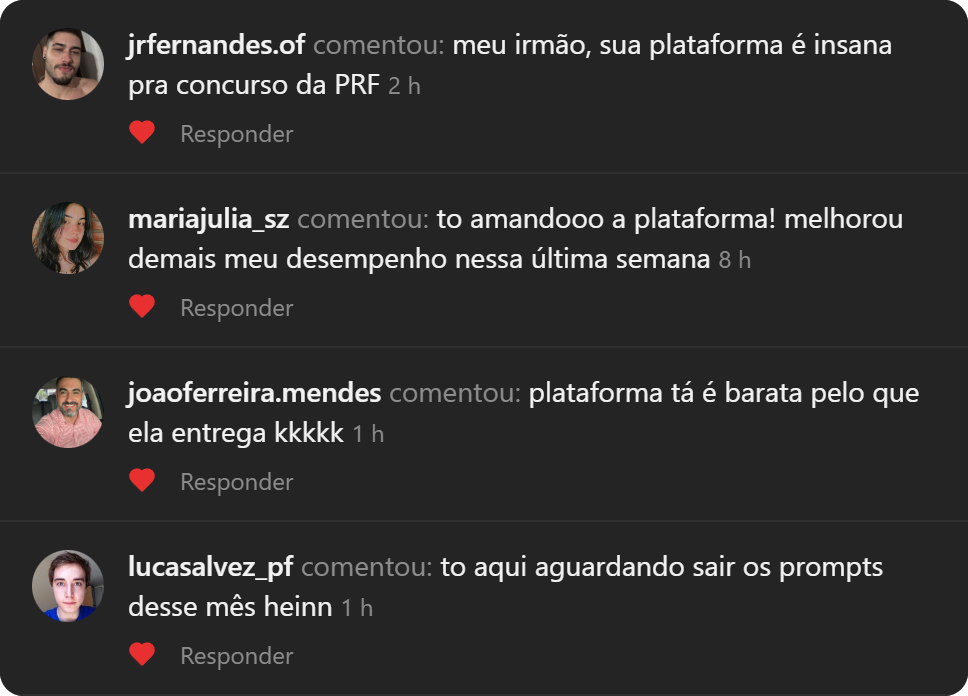Screen dimensions: 968x696
Task: Open mariajulia_sz's profile photo
Action: click(68, 238)
